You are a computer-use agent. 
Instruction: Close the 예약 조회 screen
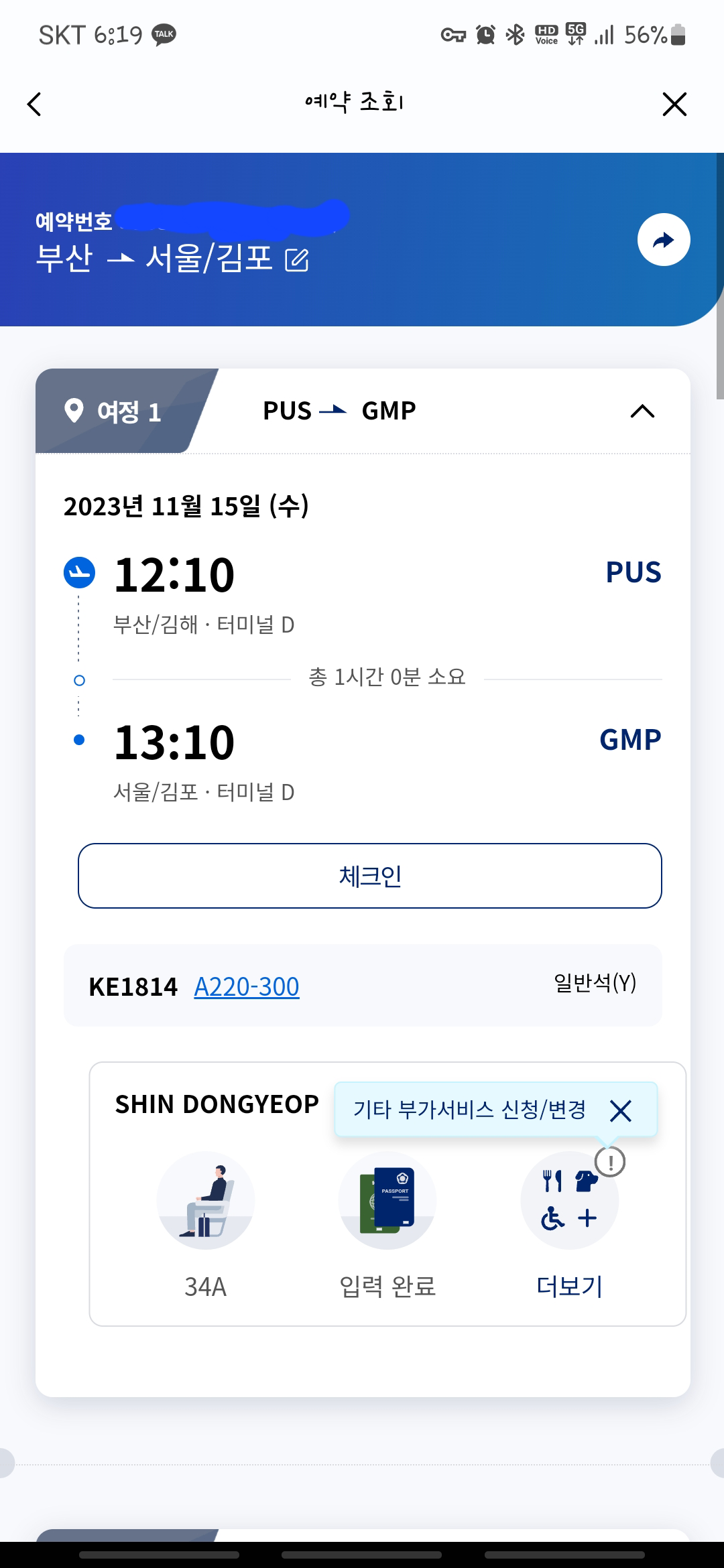point(674,104)
